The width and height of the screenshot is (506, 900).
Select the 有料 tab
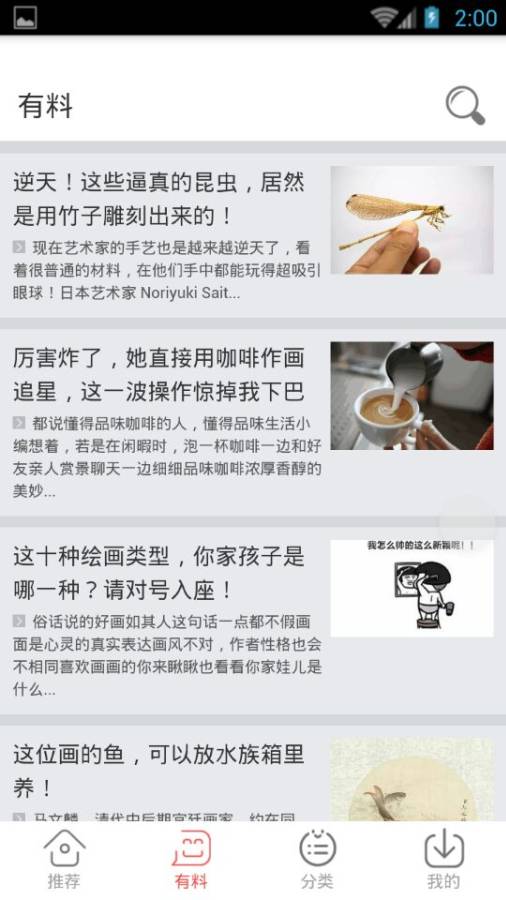click(x=191, y=859)
